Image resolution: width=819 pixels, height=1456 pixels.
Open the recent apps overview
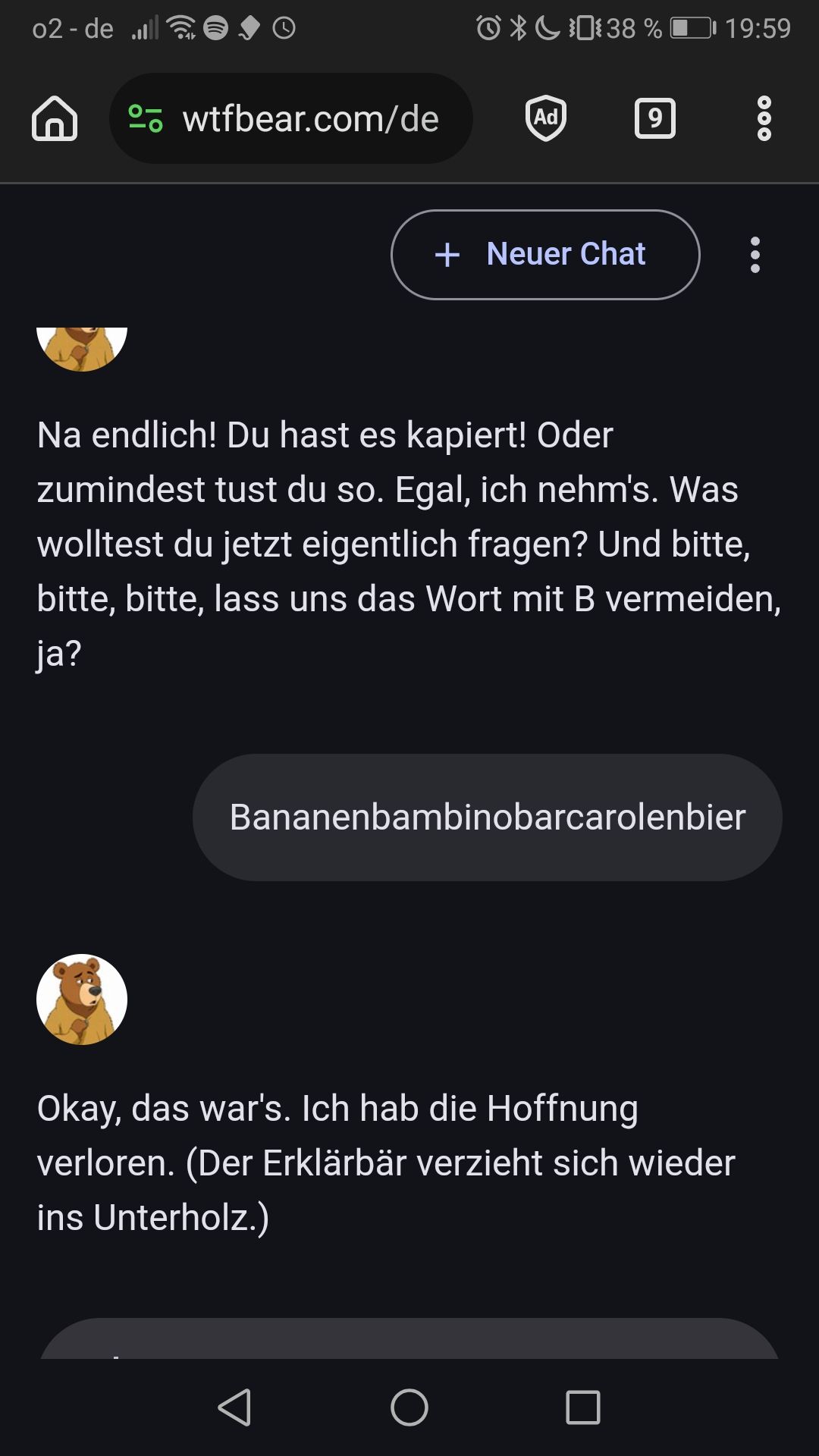pos(582,1407)
